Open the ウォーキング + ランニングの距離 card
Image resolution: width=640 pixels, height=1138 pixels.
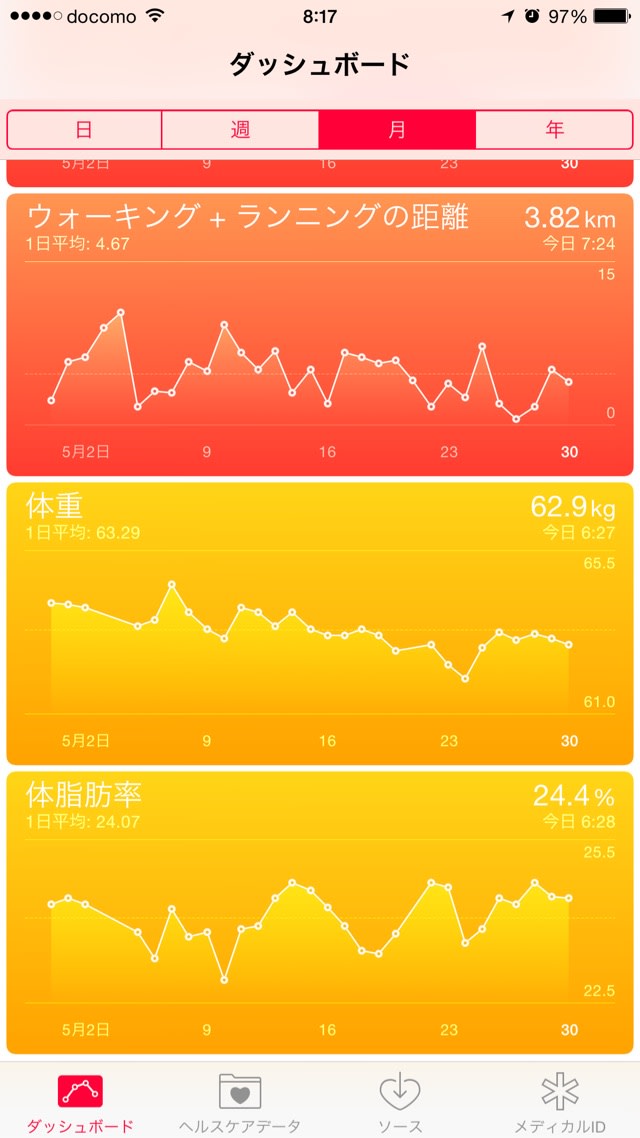tap(320, 334)
